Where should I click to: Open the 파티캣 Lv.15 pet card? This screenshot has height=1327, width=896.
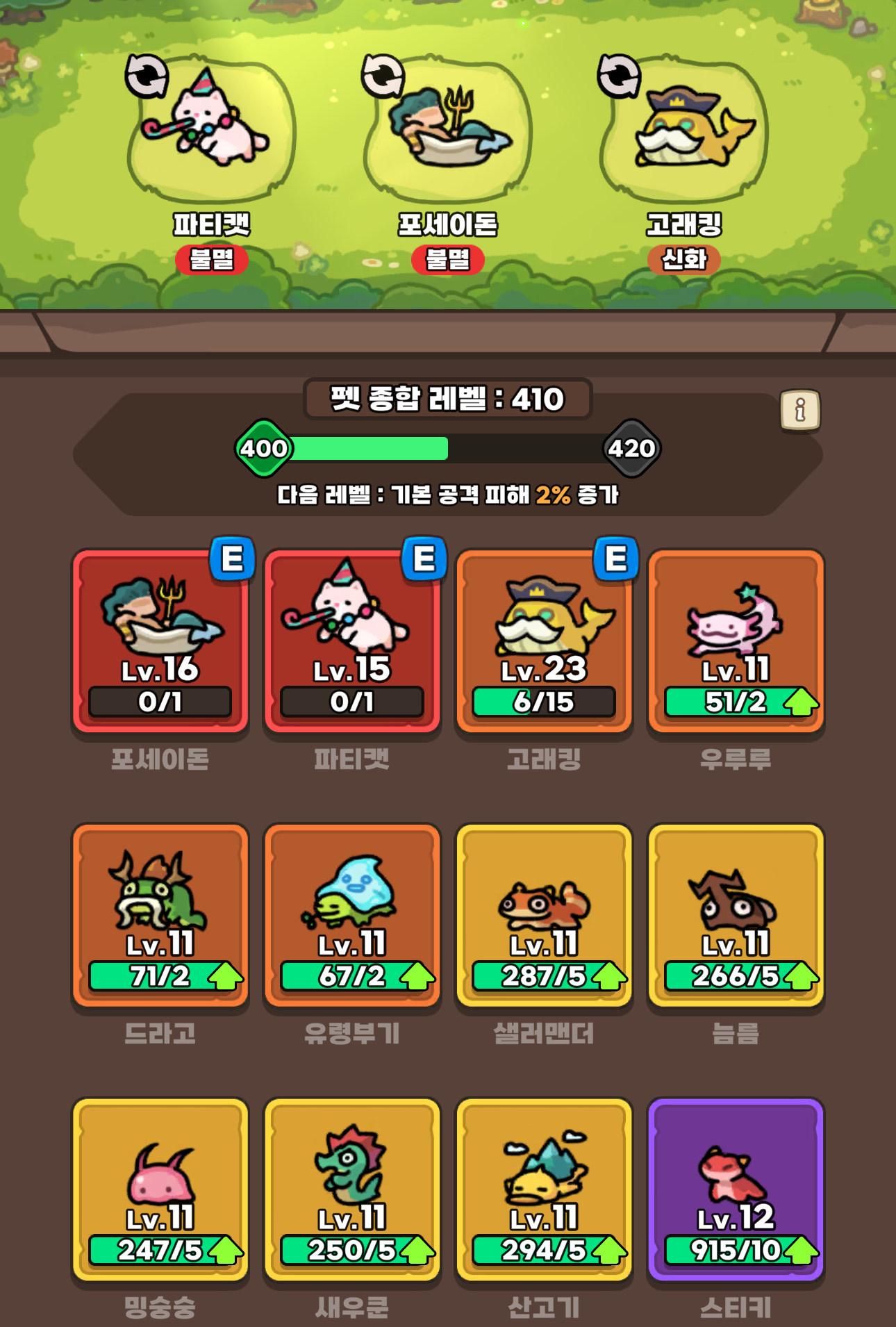pos(352,641)
